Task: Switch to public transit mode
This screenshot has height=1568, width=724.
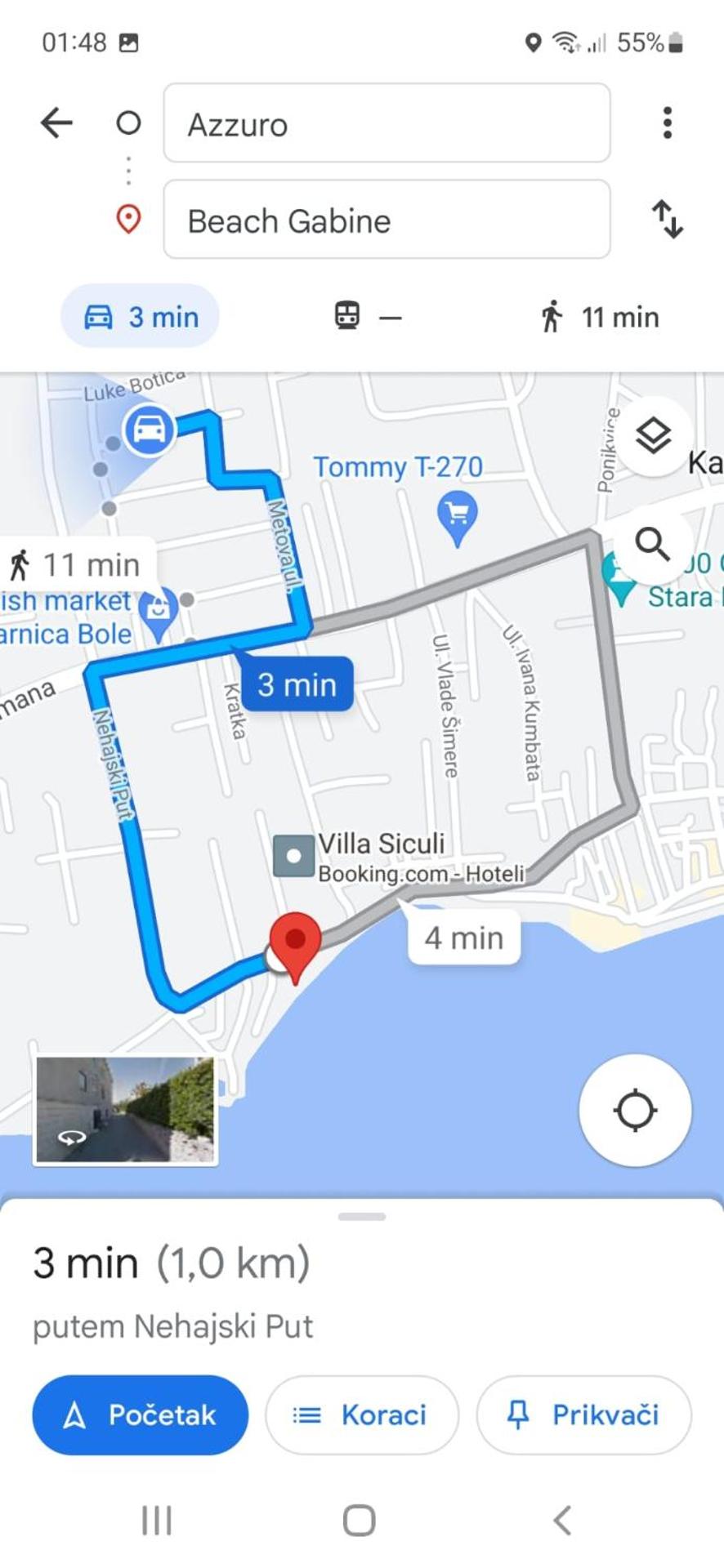Action: click(367, 316)
